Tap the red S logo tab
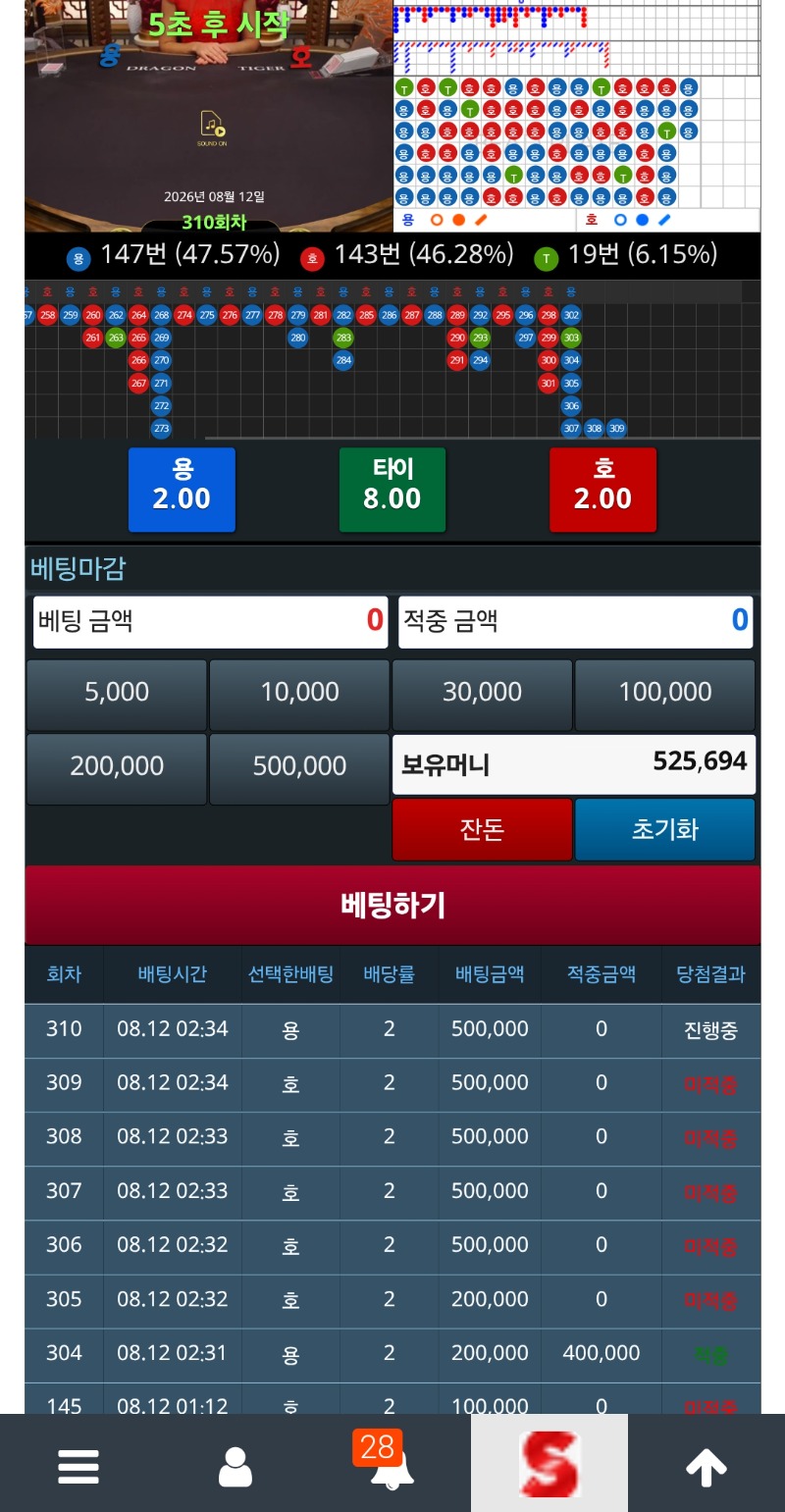Viewport: 785px width, 1512px height. [549, 1464]
